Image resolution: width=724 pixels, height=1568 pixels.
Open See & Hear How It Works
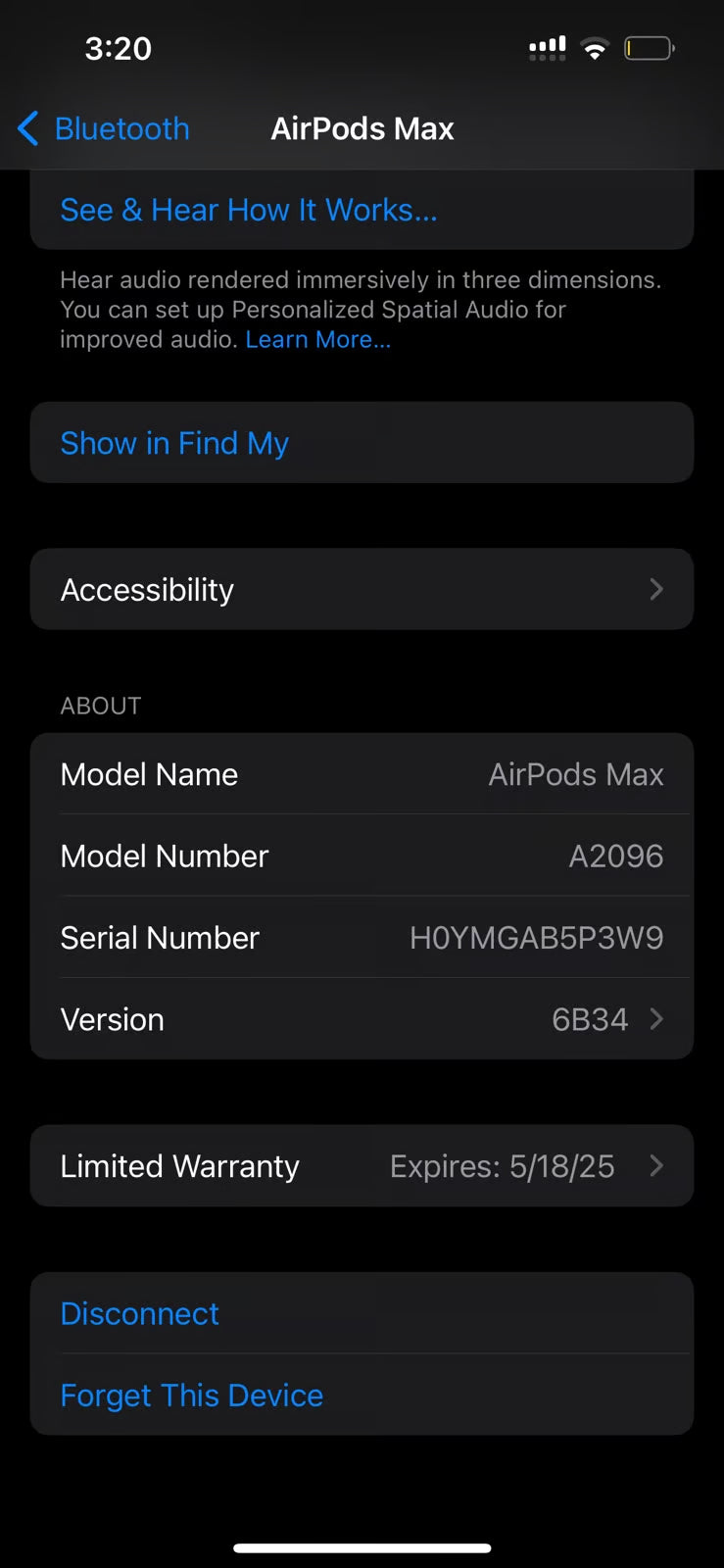click(x=249, y=209)
